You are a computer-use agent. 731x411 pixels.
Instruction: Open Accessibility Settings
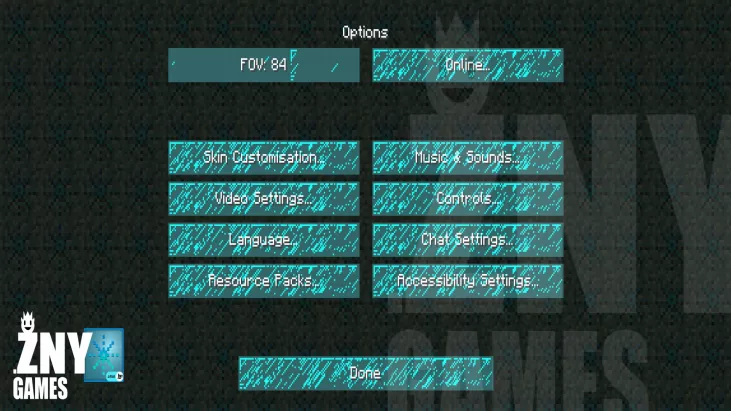[468, 281]
